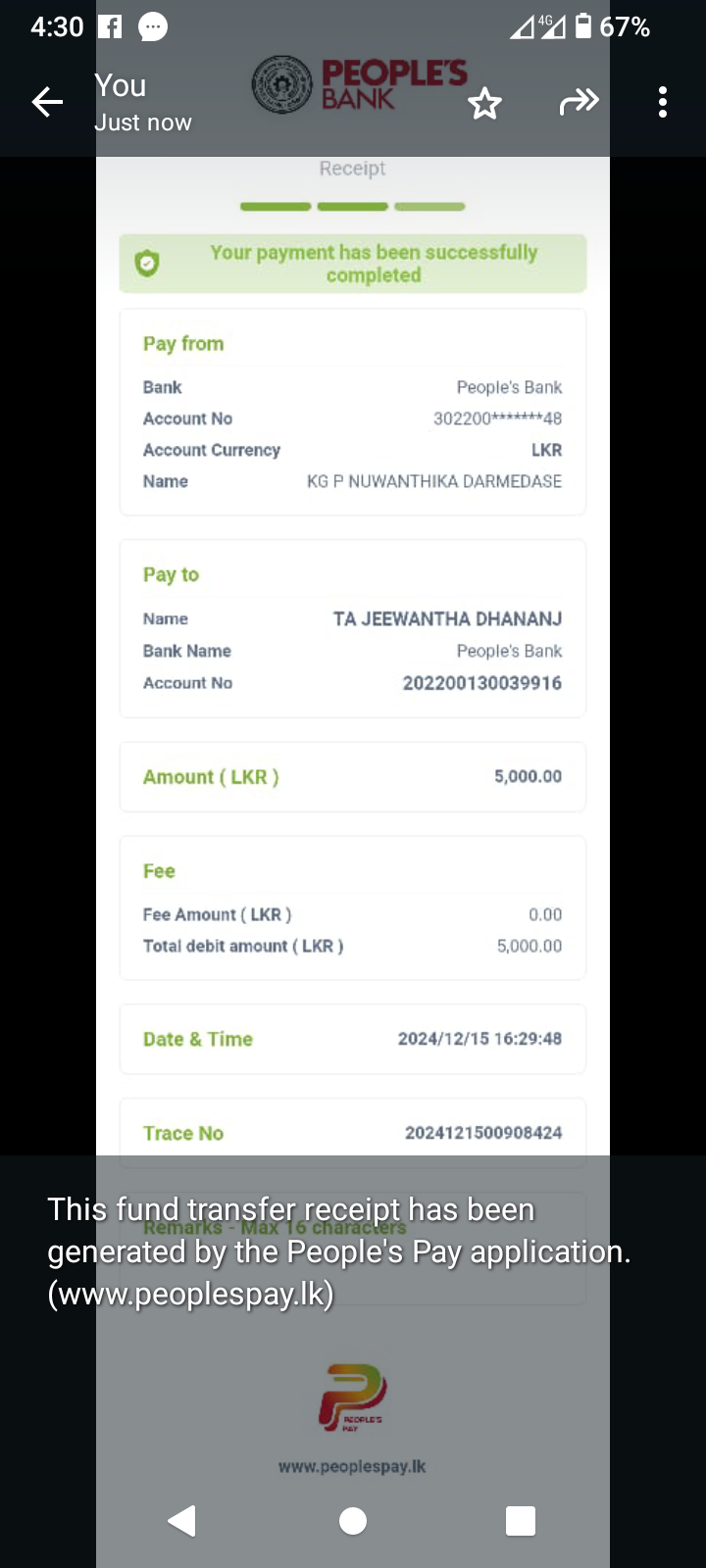Screen dimensions: 706x1568
Task: Tap the system home button
Action: pyautogui.click(x=353, y=1520)
